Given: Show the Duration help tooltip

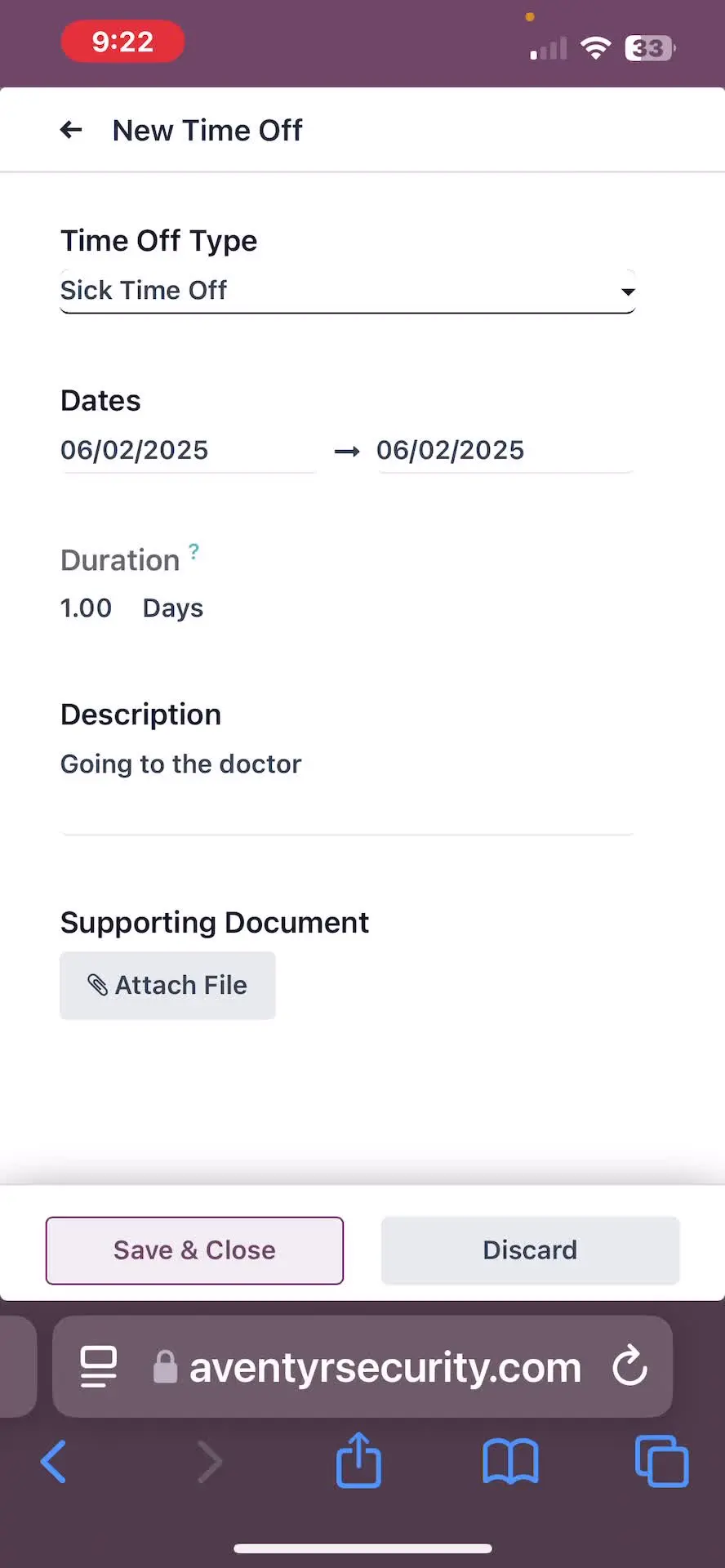Looking at the screenshot, I should 194,551.
